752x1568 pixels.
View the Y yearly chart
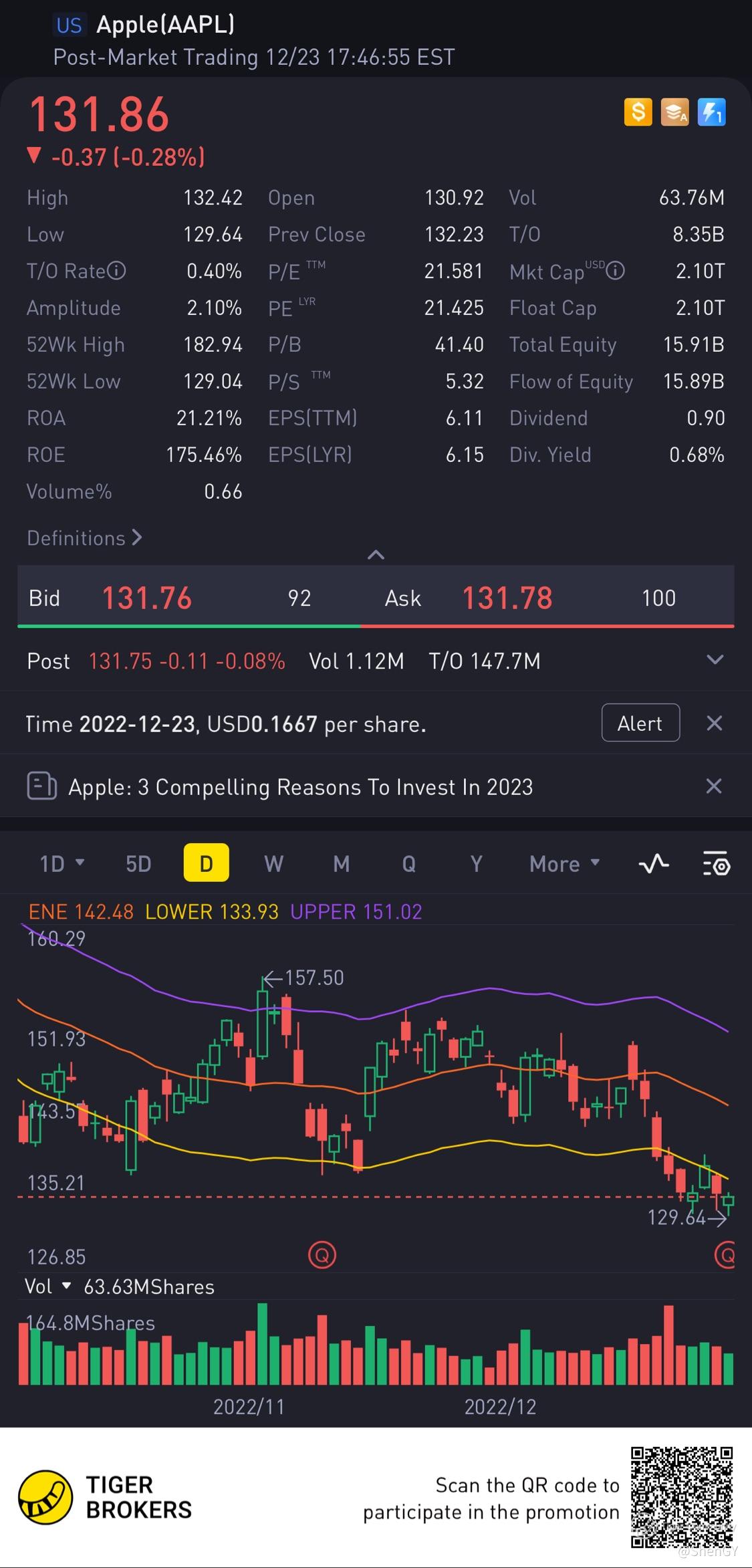click(x=476, y=863)
